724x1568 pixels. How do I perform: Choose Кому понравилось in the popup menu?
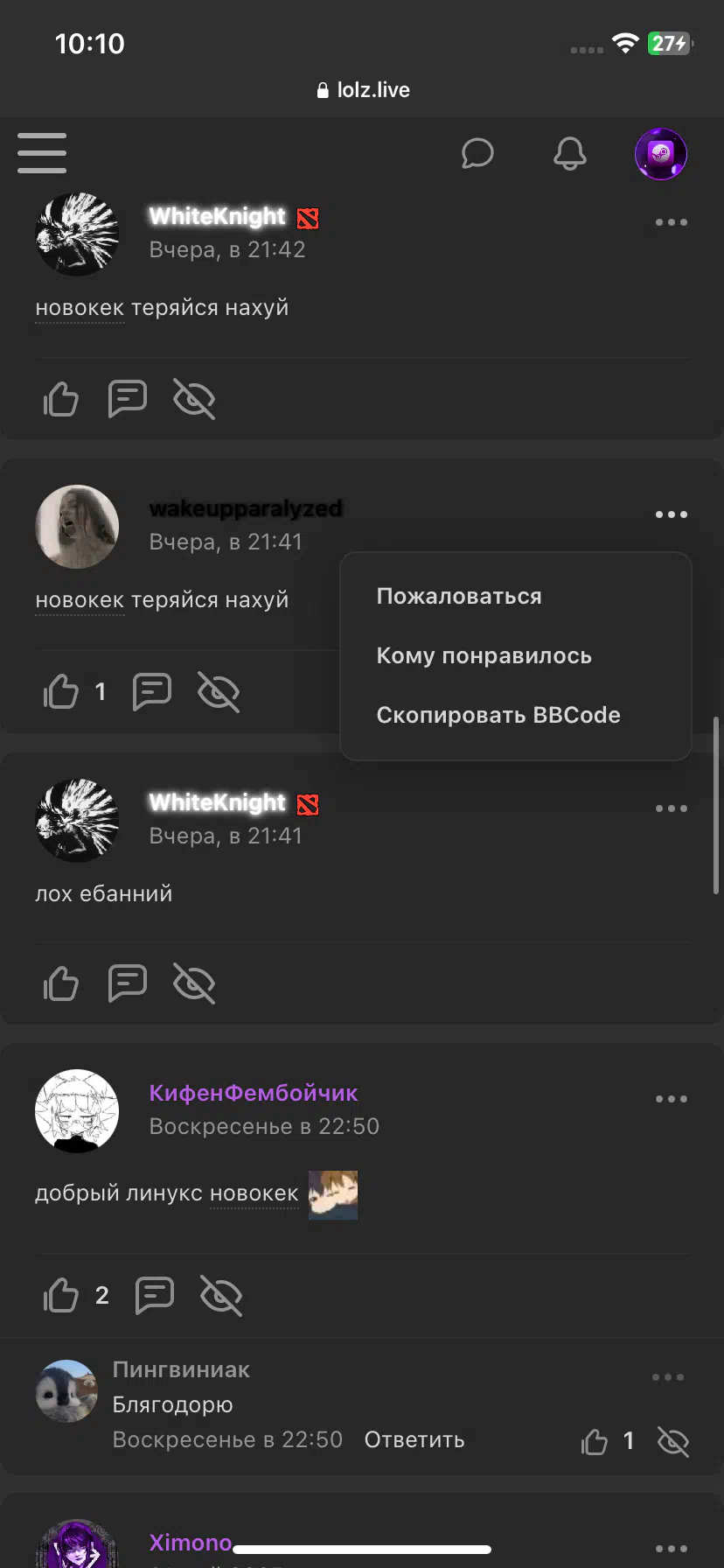pyautogui.click(x=484, y=656)
